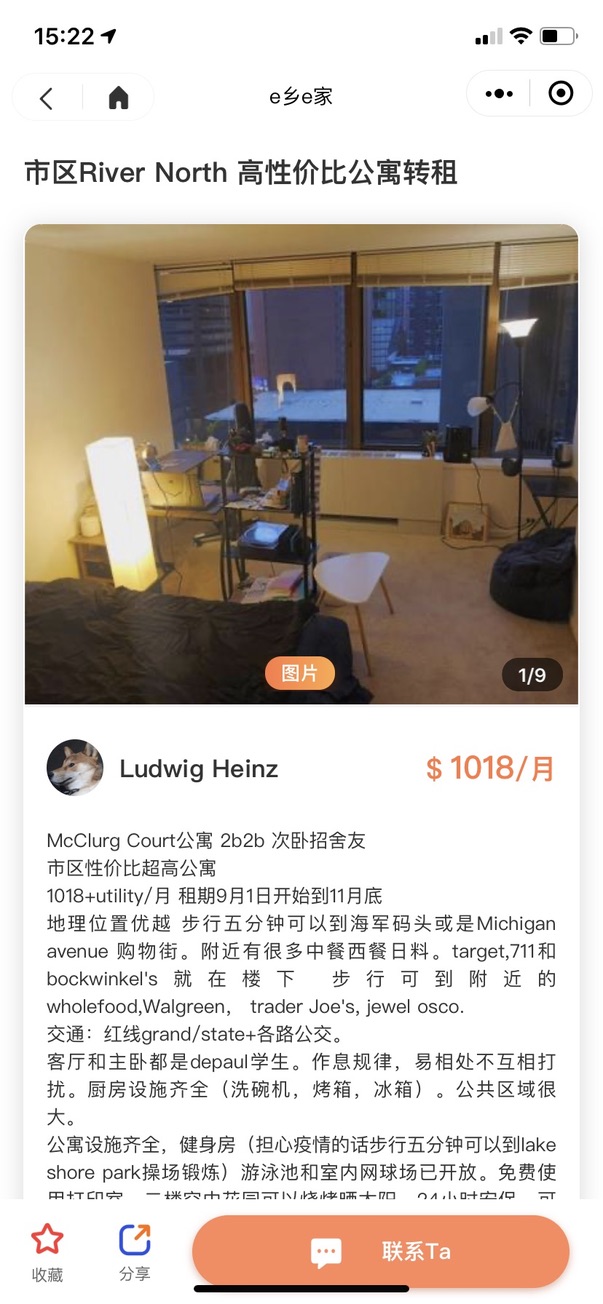Share this sublet listing via 分享

pos(134,1250)
